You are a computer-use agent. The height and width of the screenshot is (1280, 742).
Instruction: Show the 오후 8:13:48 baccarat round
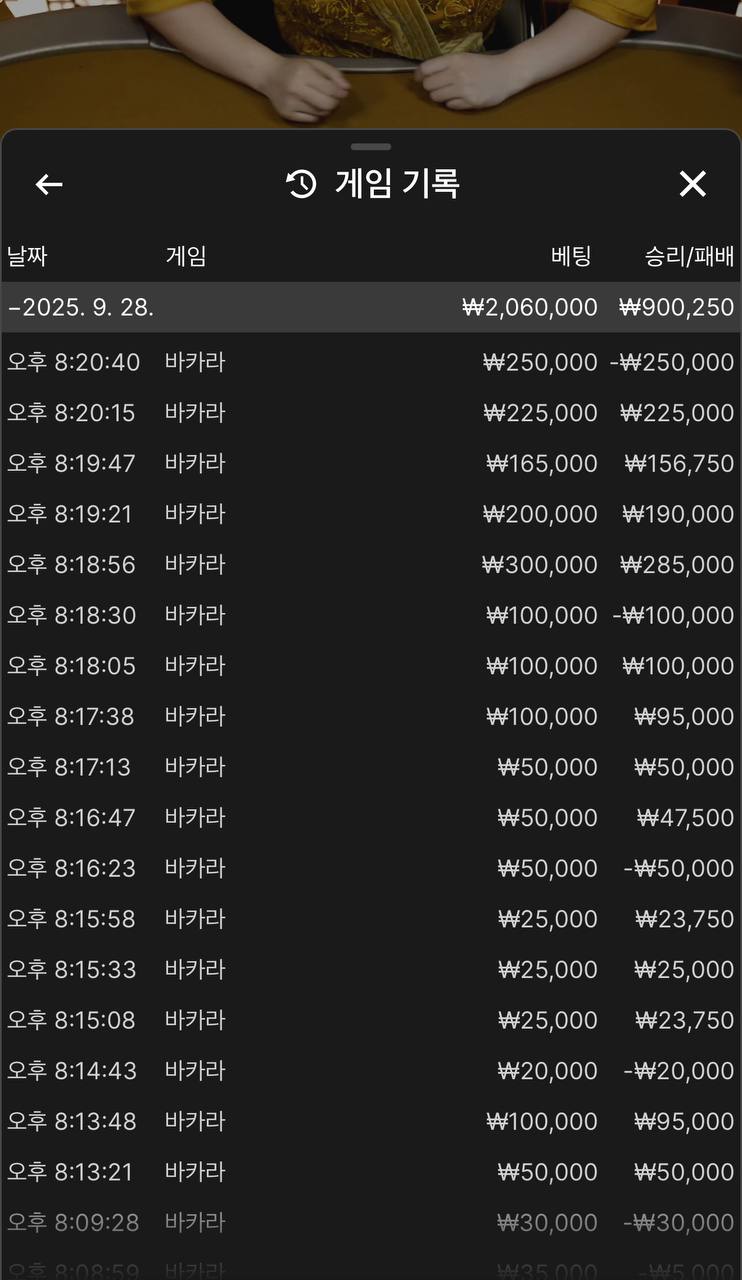[370, 1121]
